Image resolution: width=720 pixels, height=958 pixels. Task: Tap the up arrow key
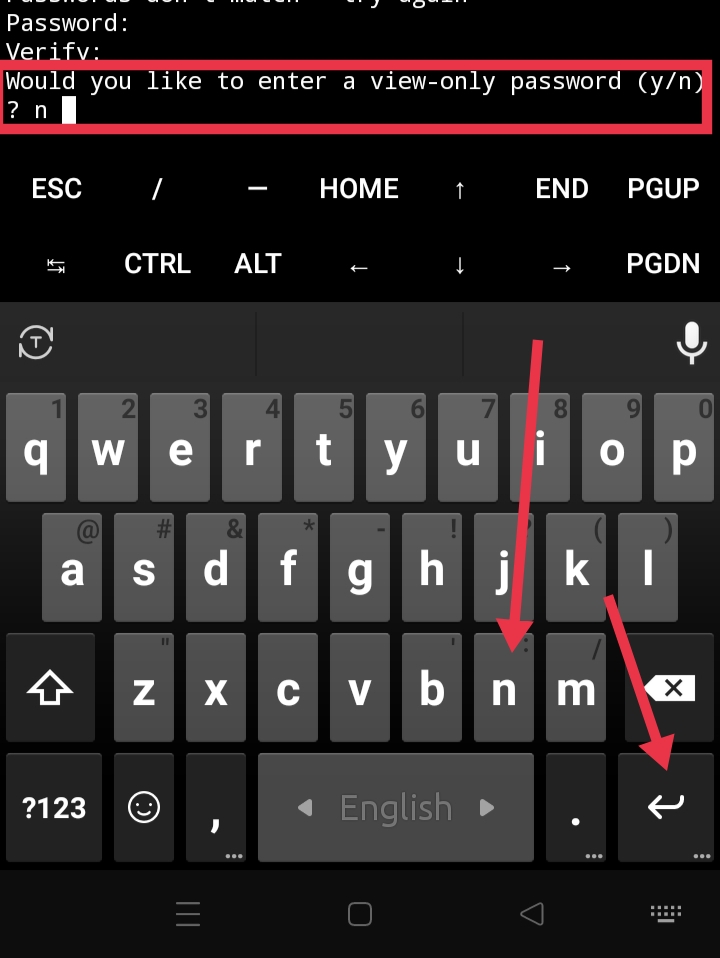pyautogui.click(x=460, y=189)
